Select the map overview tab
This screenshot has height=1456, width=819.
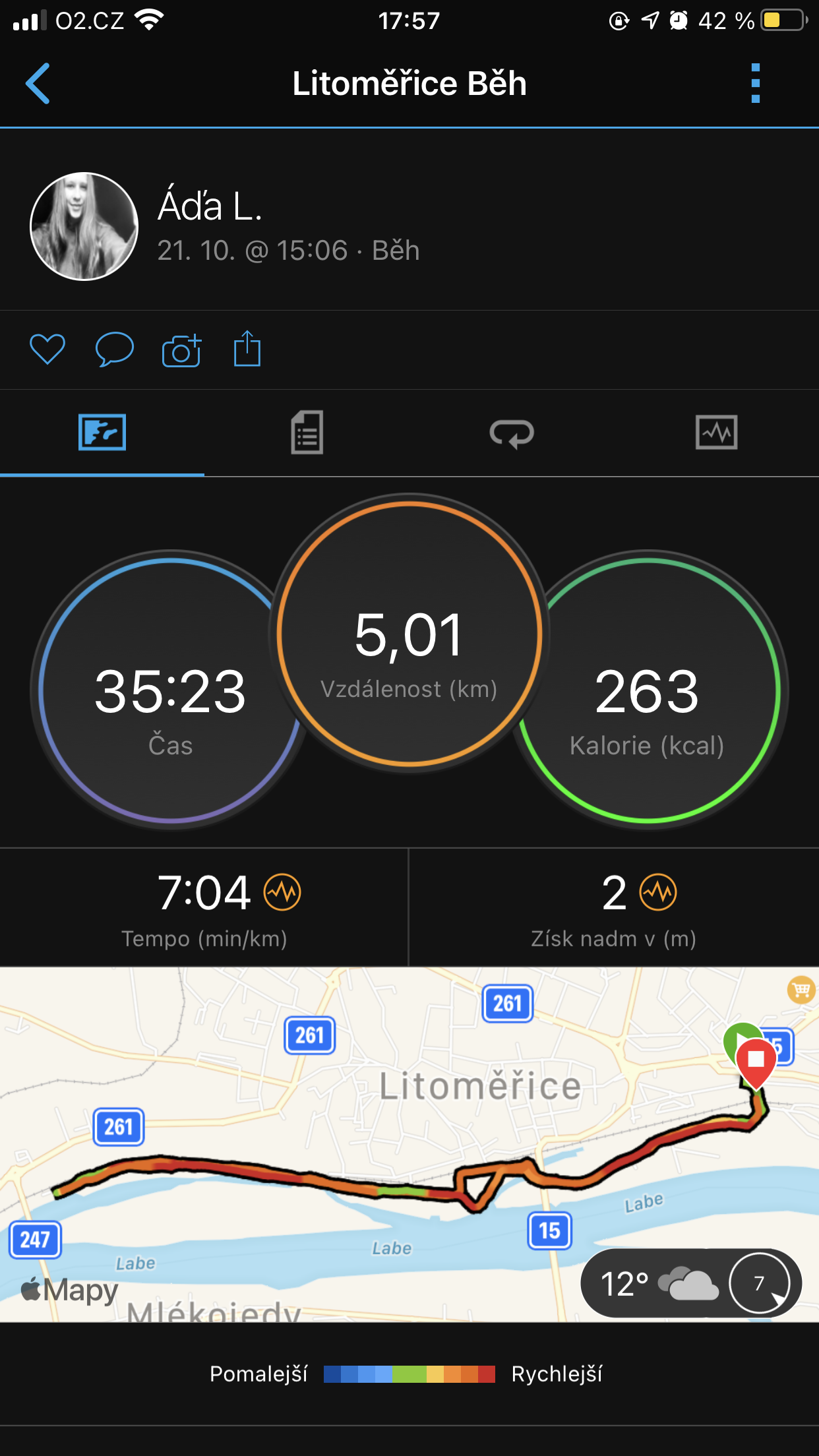[x=102, y=433]
